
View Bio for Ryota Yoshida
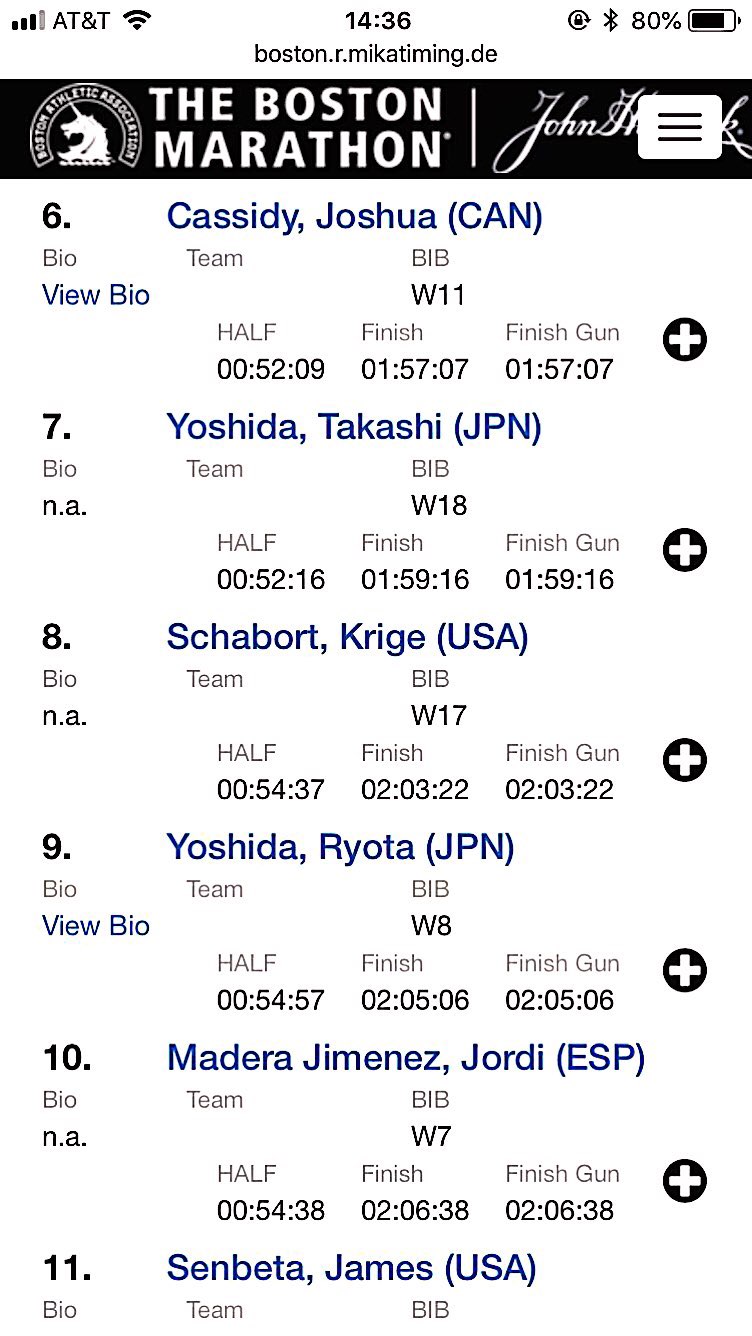click(96, 926)
